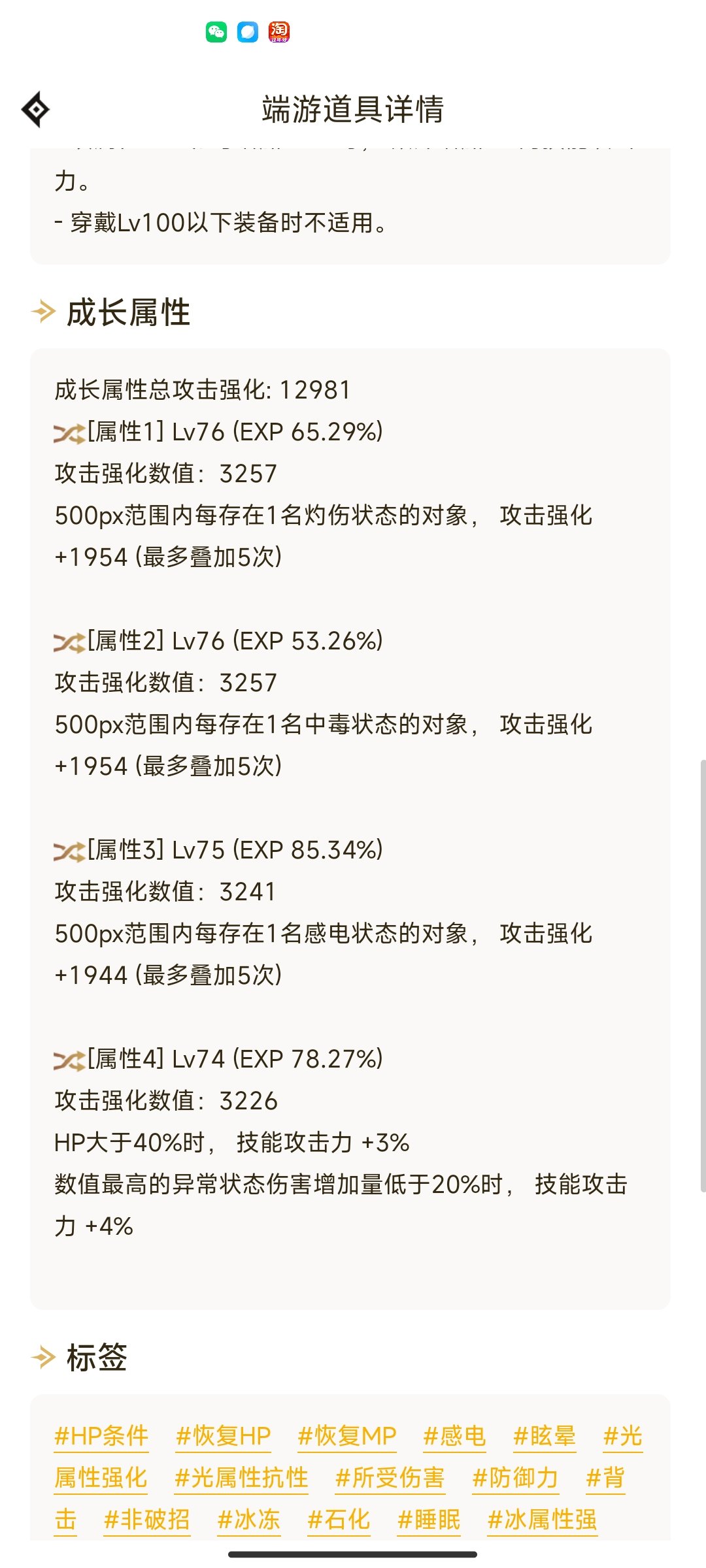Select the #光属性抗性 tag

(x=241, y=1477)
